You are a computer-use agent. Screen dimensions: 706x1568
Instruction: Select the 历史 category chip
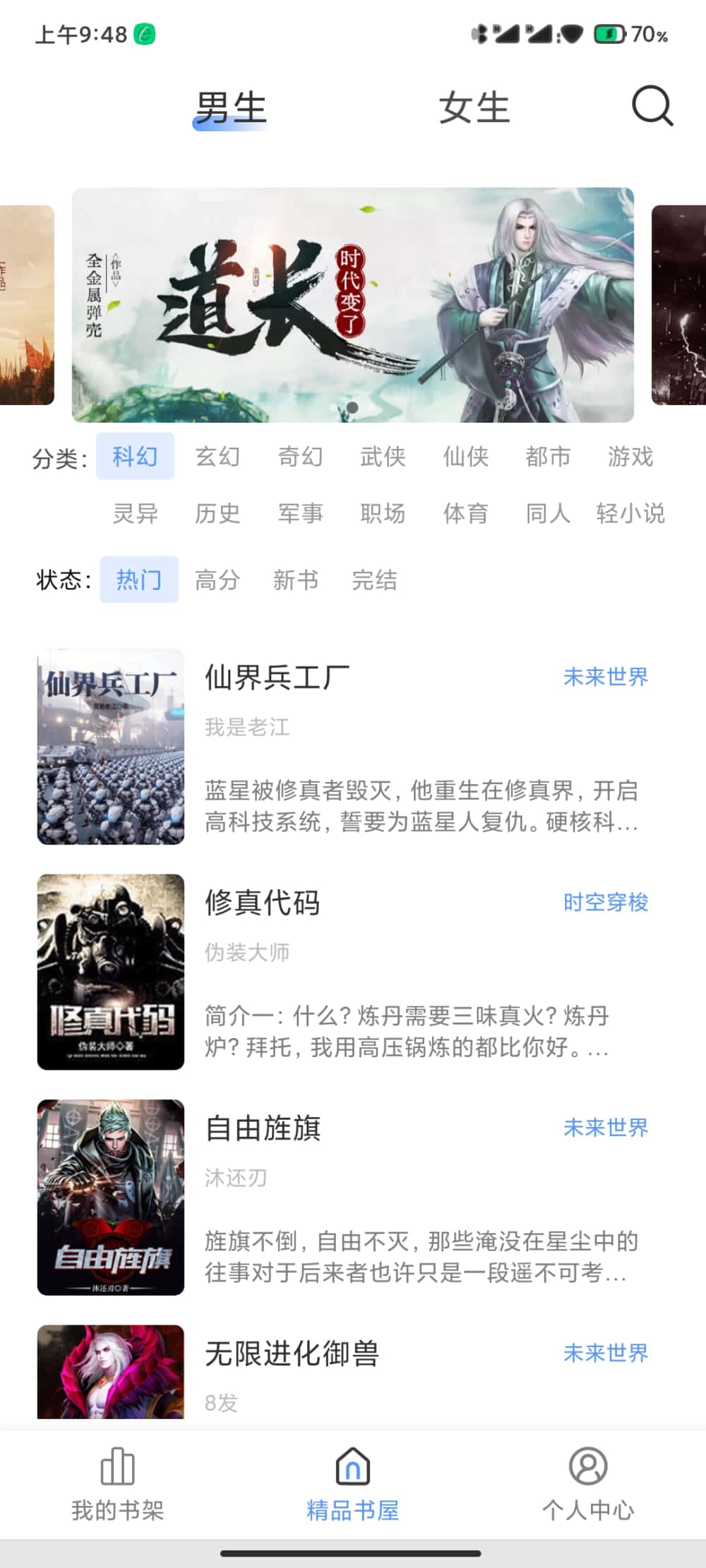tap(217, 513)
